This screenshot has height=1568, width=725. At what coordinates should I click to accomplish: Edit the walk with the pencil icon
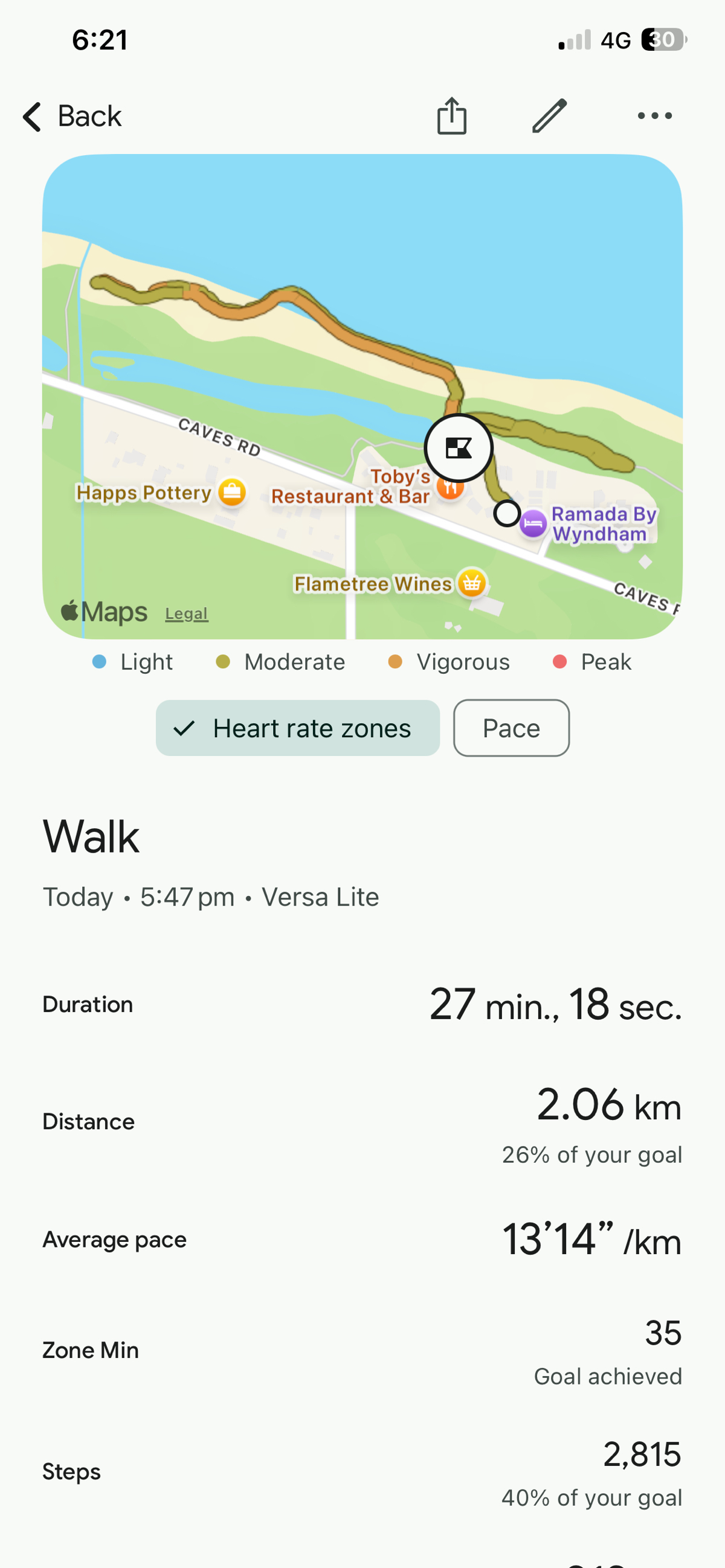click(549, 116)
